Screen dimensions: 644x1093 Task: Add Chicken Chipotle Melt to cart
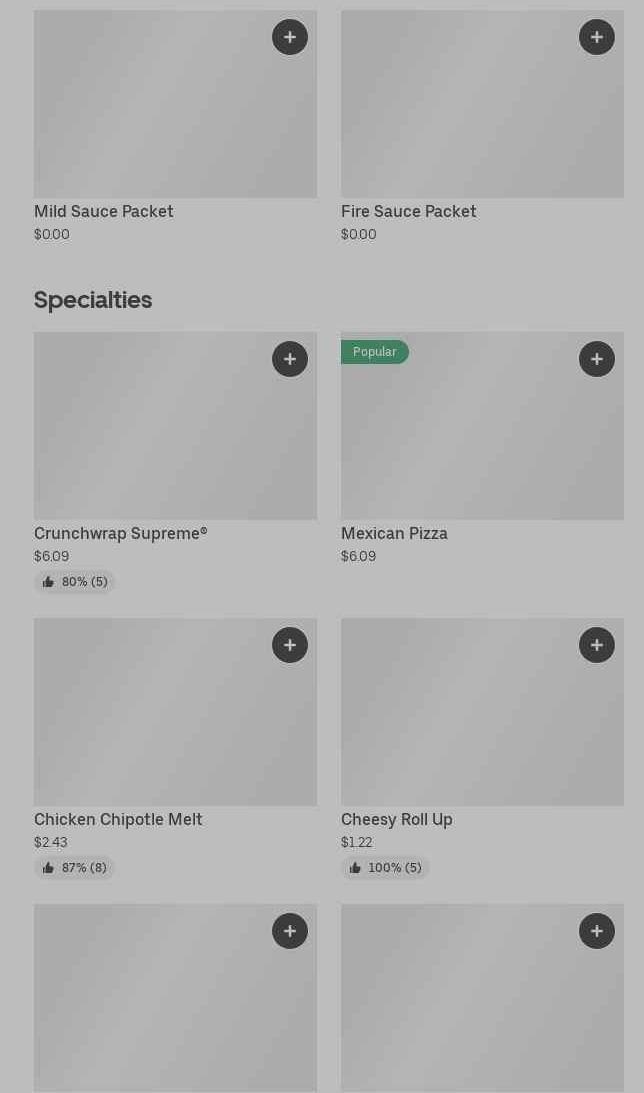(x=290, y=645)
